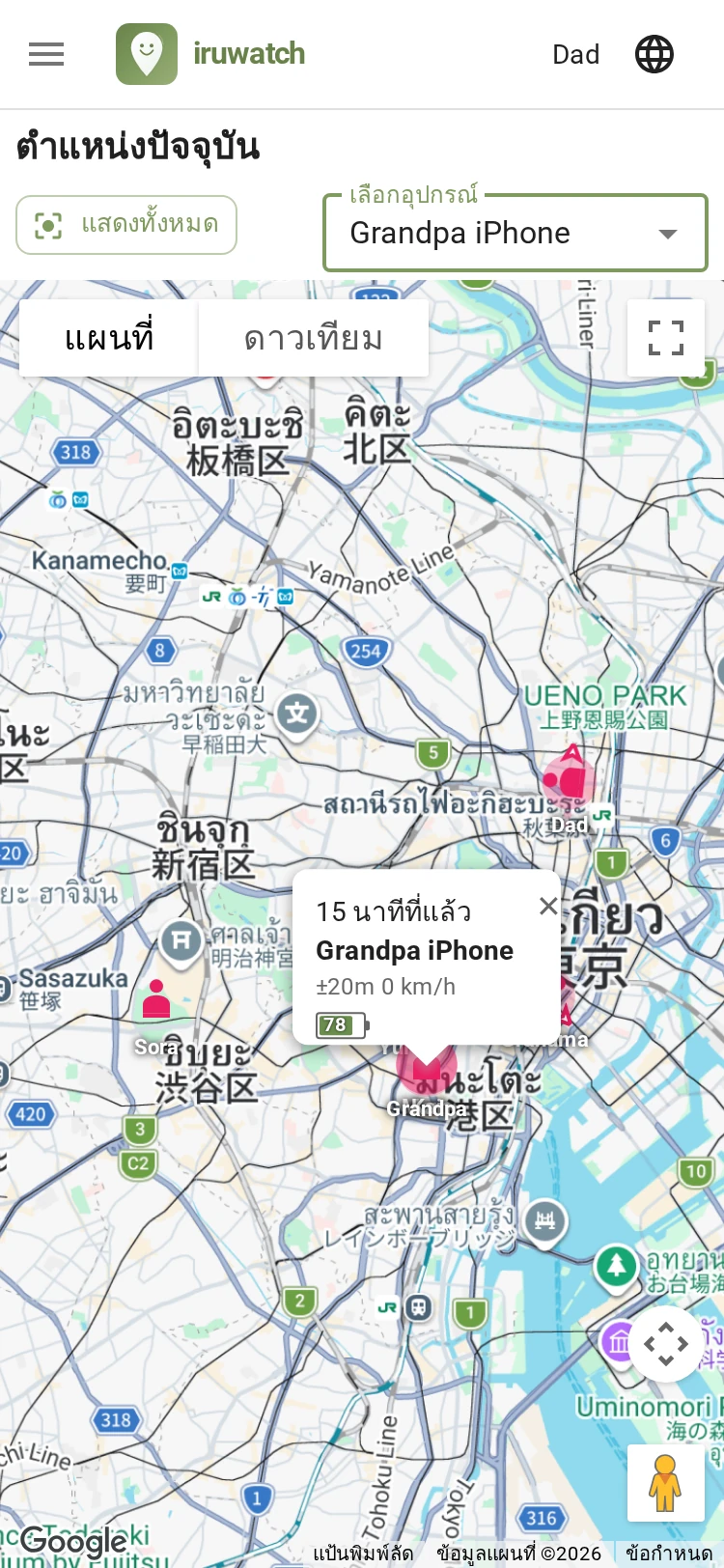
Task: Enter fullscreen map mode
Action: pyautogui.click(x=666, y=338)
